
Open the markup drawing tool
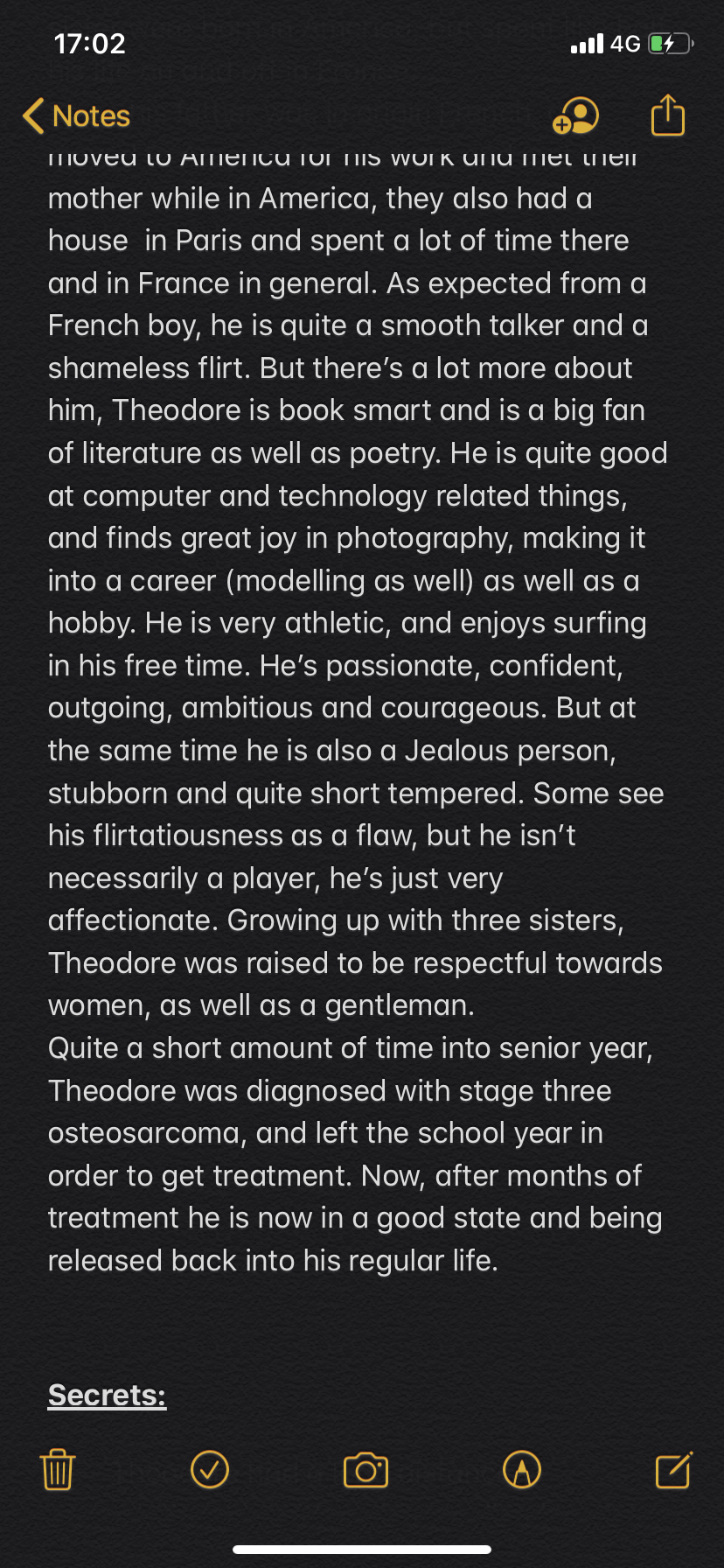[522, 1469]
